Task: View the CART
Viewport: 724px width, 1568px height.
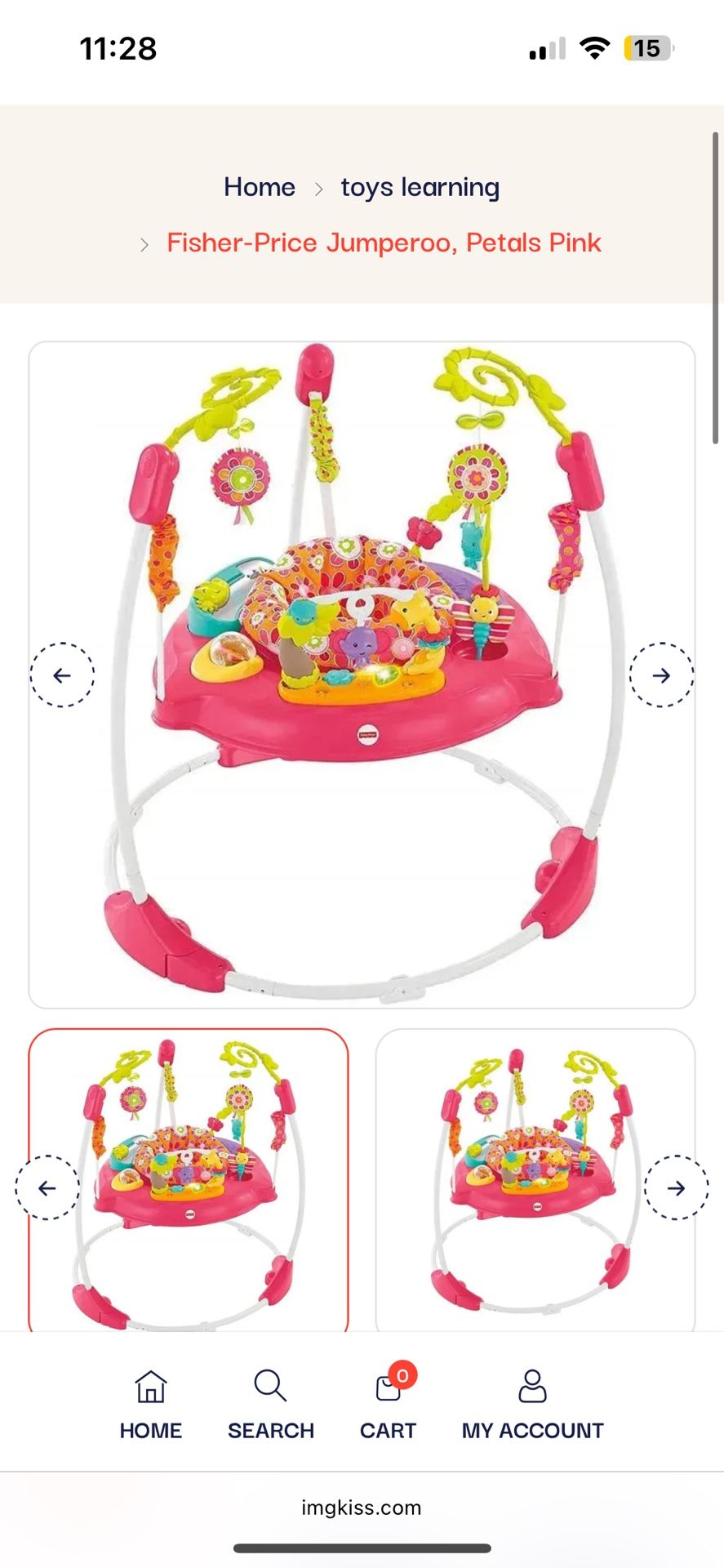Action: 389,1405
